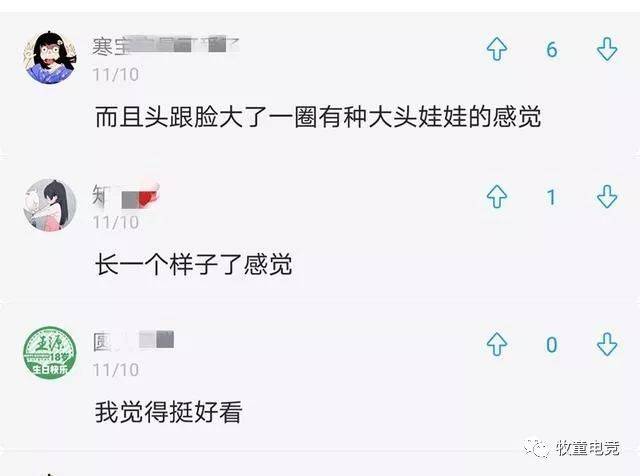
Task: Downvote the comment about 大头娃娃
Action: coord(607,50)
